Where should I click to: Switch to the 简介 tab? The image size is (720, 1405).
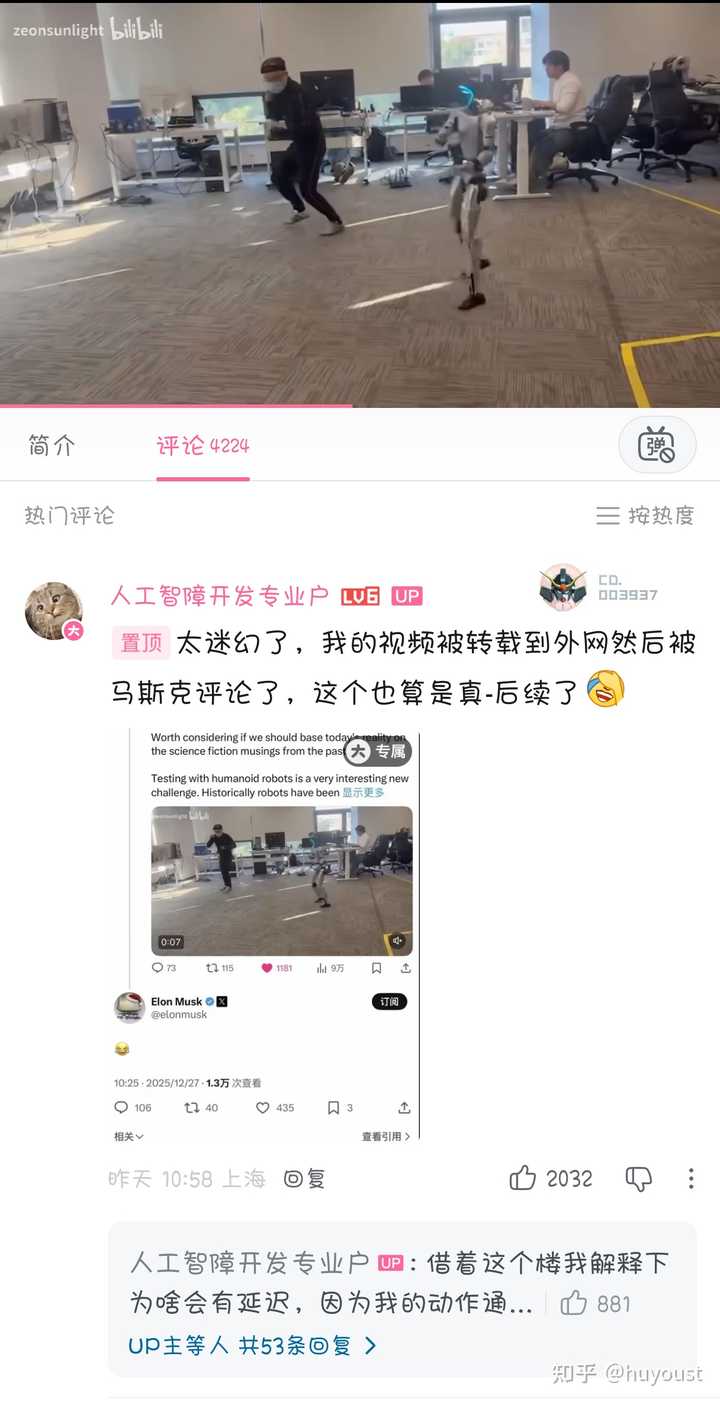click(x=52, y=446)
